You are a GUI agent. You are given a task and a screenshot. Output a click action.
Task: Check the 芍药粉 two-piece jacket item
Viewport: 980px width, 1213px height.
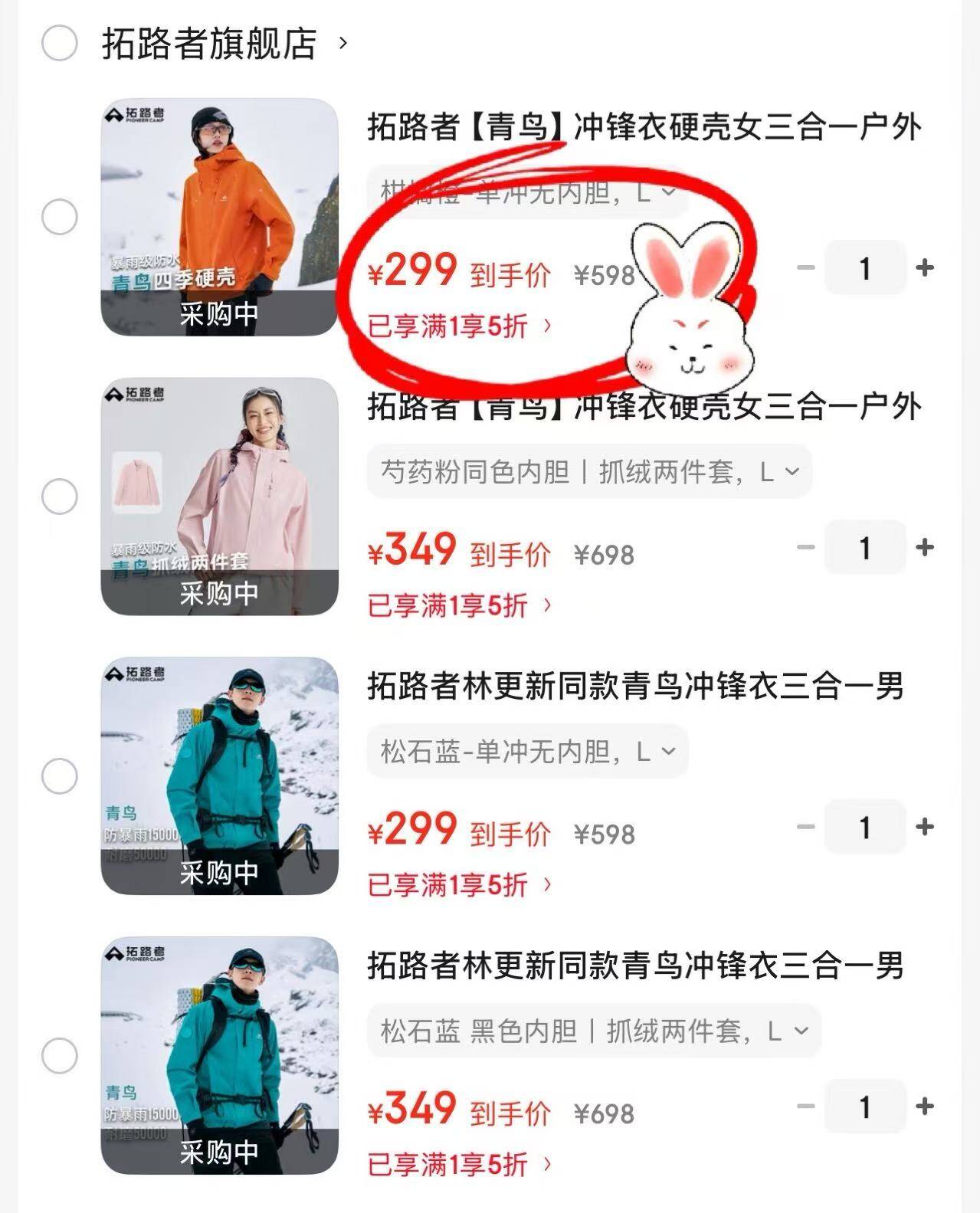(59, 497)
